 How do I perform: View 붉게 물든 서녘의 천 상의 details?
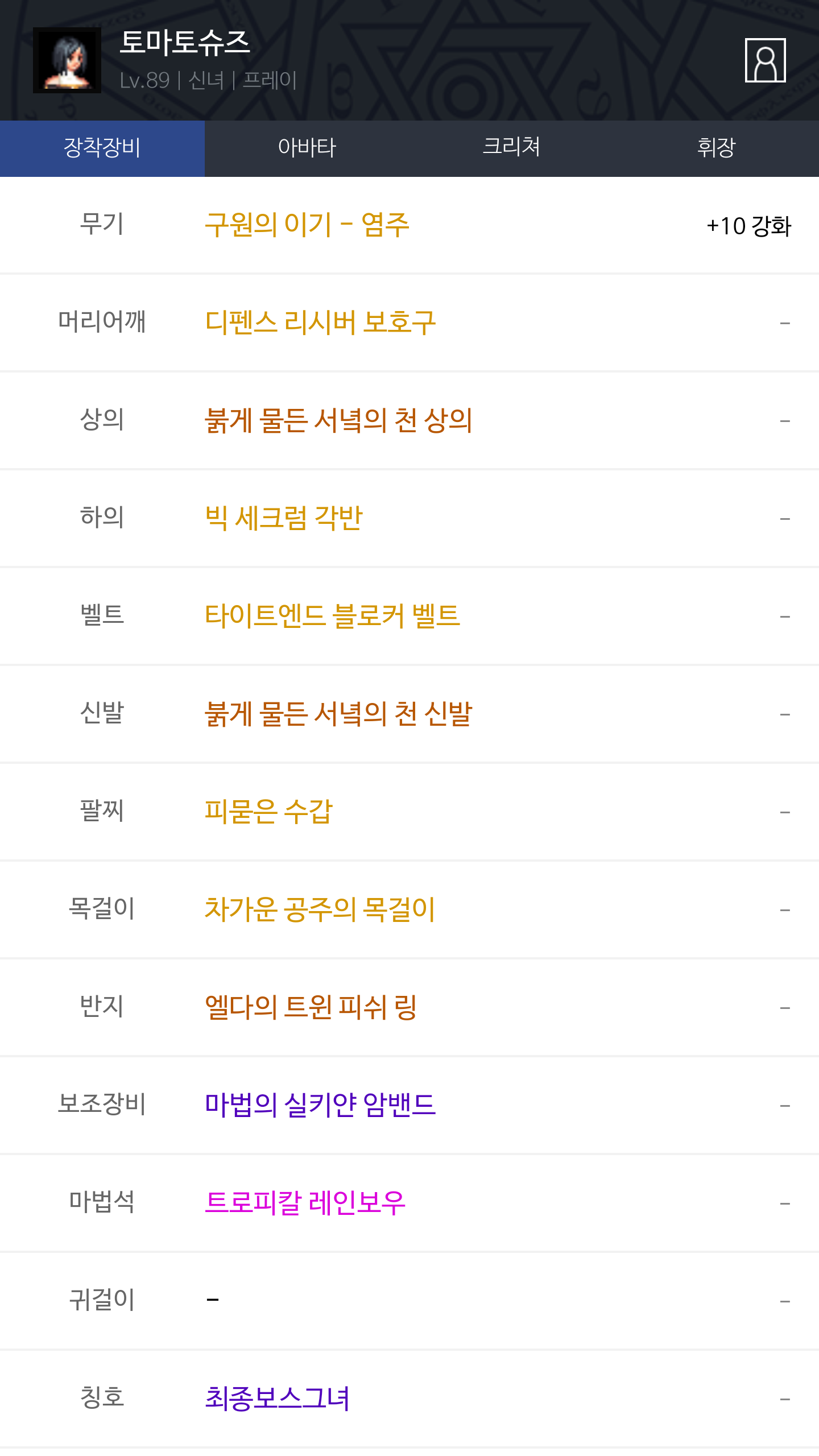click(338, 420)
